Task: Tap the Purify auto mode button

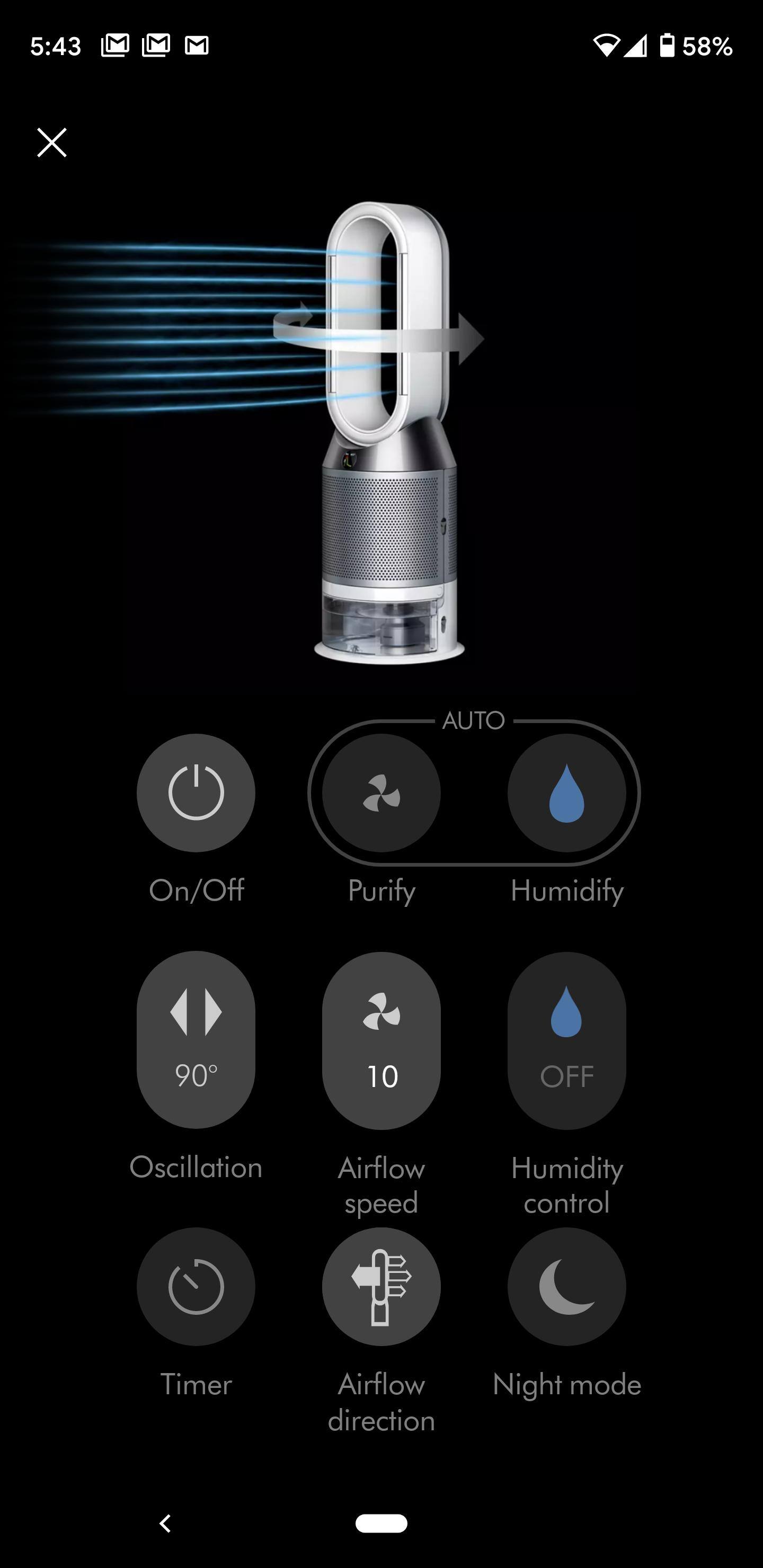Action: click(x=381, y=792)
